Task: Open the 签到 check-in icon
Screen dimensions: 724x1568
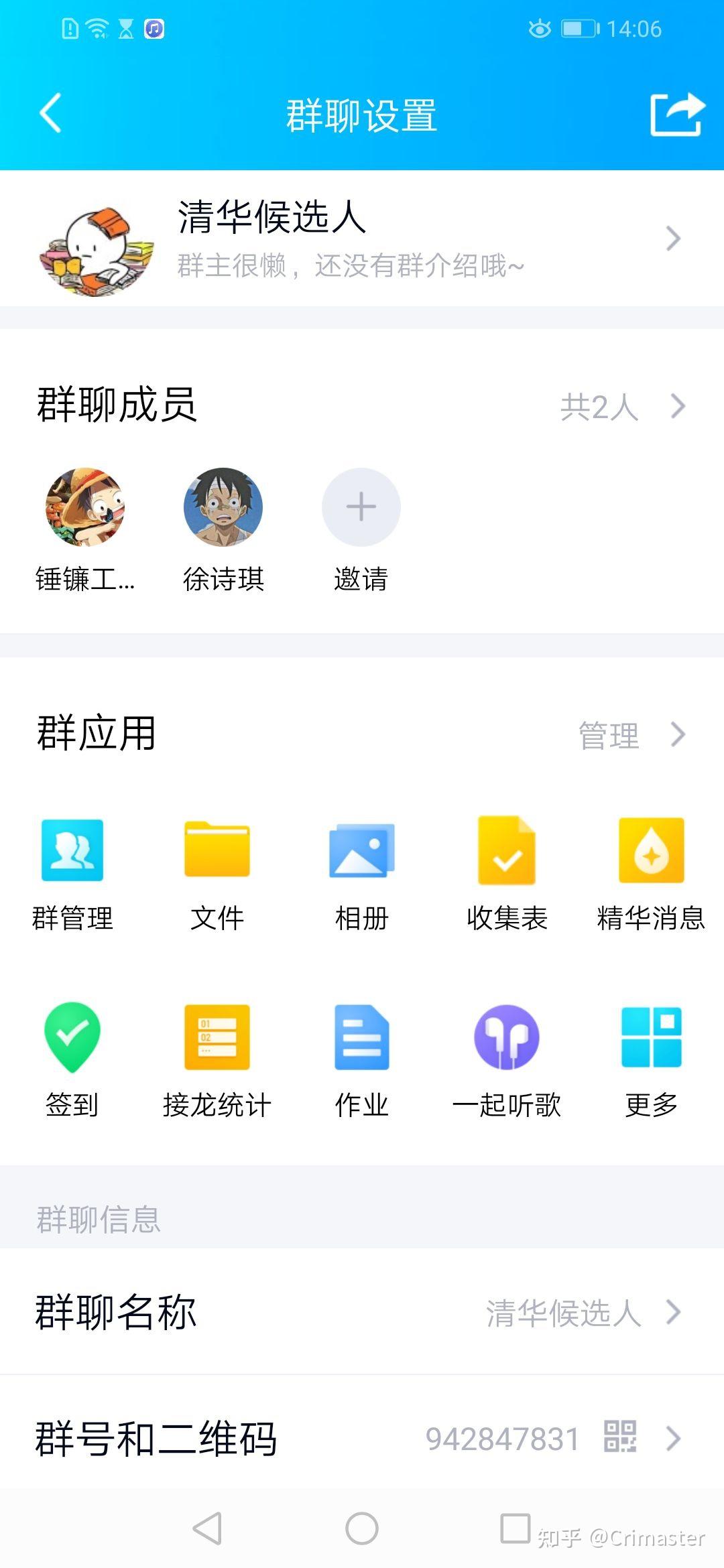Action: tap(72, 1039)
